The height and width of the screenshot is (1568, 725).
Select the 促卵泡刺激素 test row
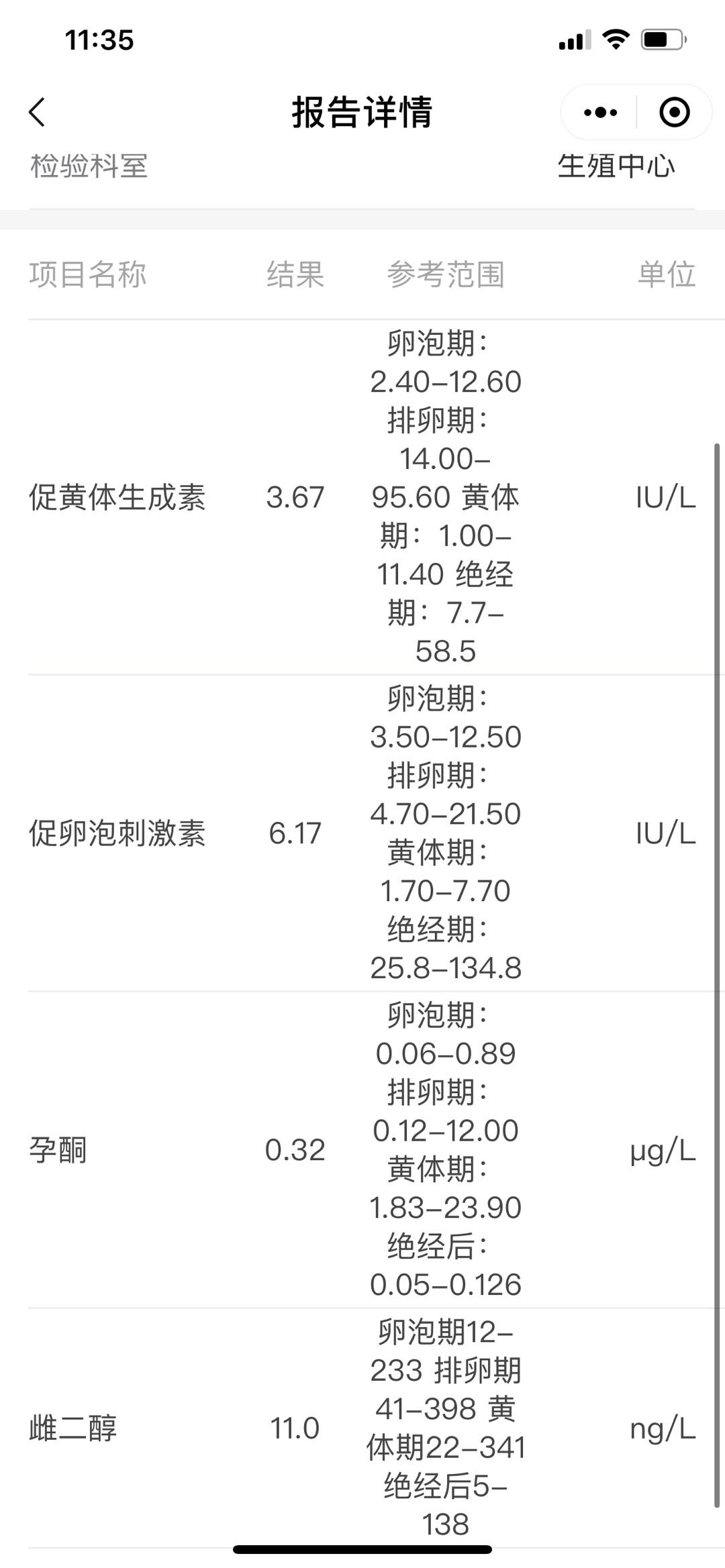pos(119,833)
